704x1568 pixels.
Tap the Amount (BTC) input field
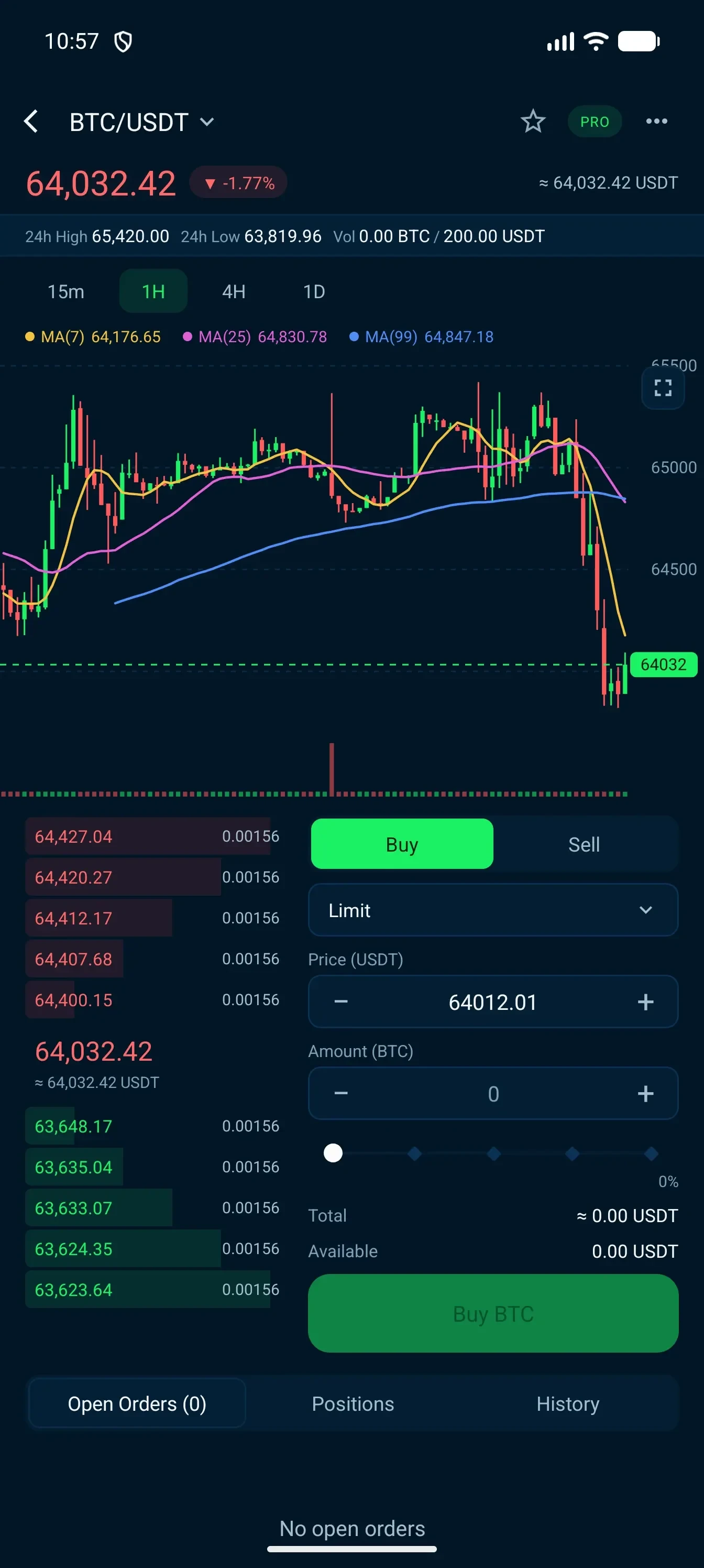(x=493, y=1094)
